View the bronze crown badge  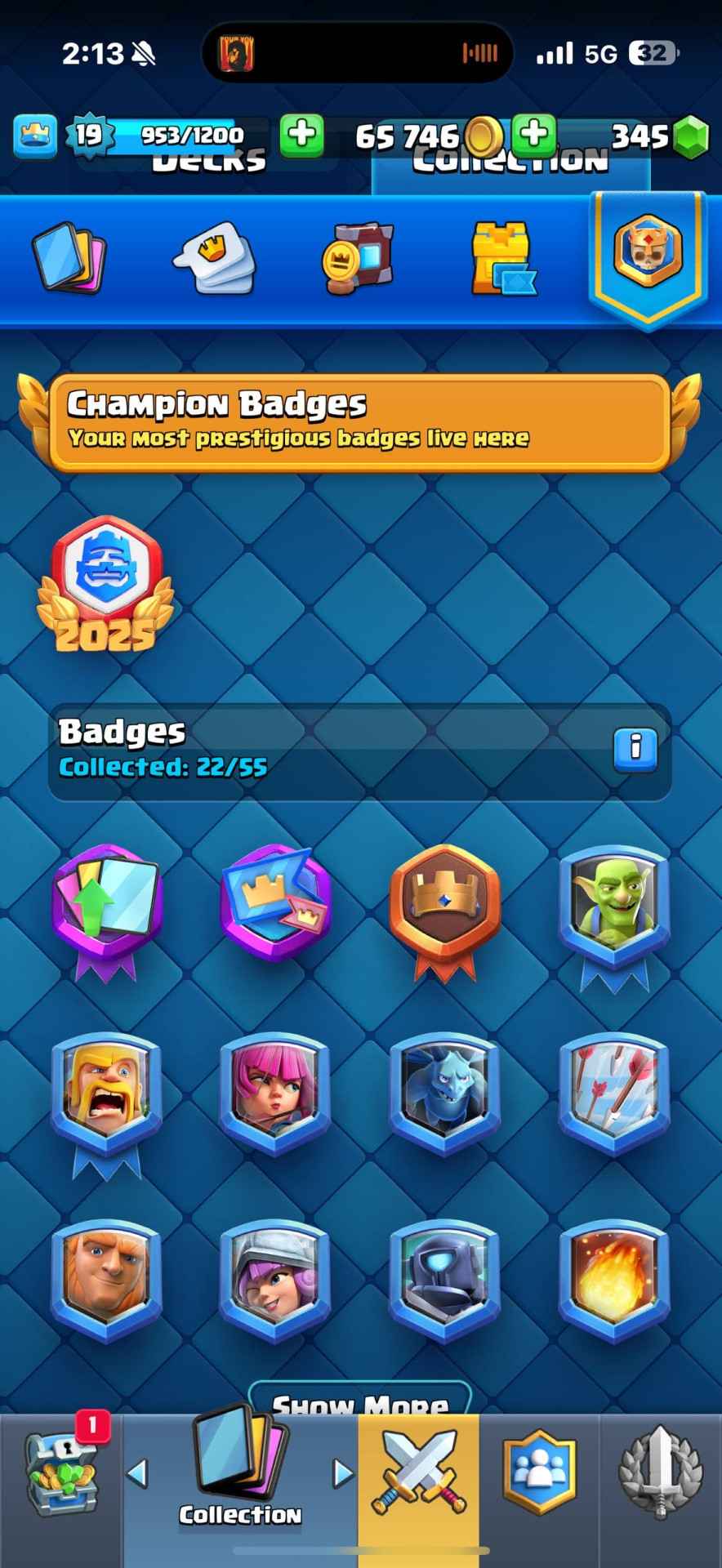(444, 905)
